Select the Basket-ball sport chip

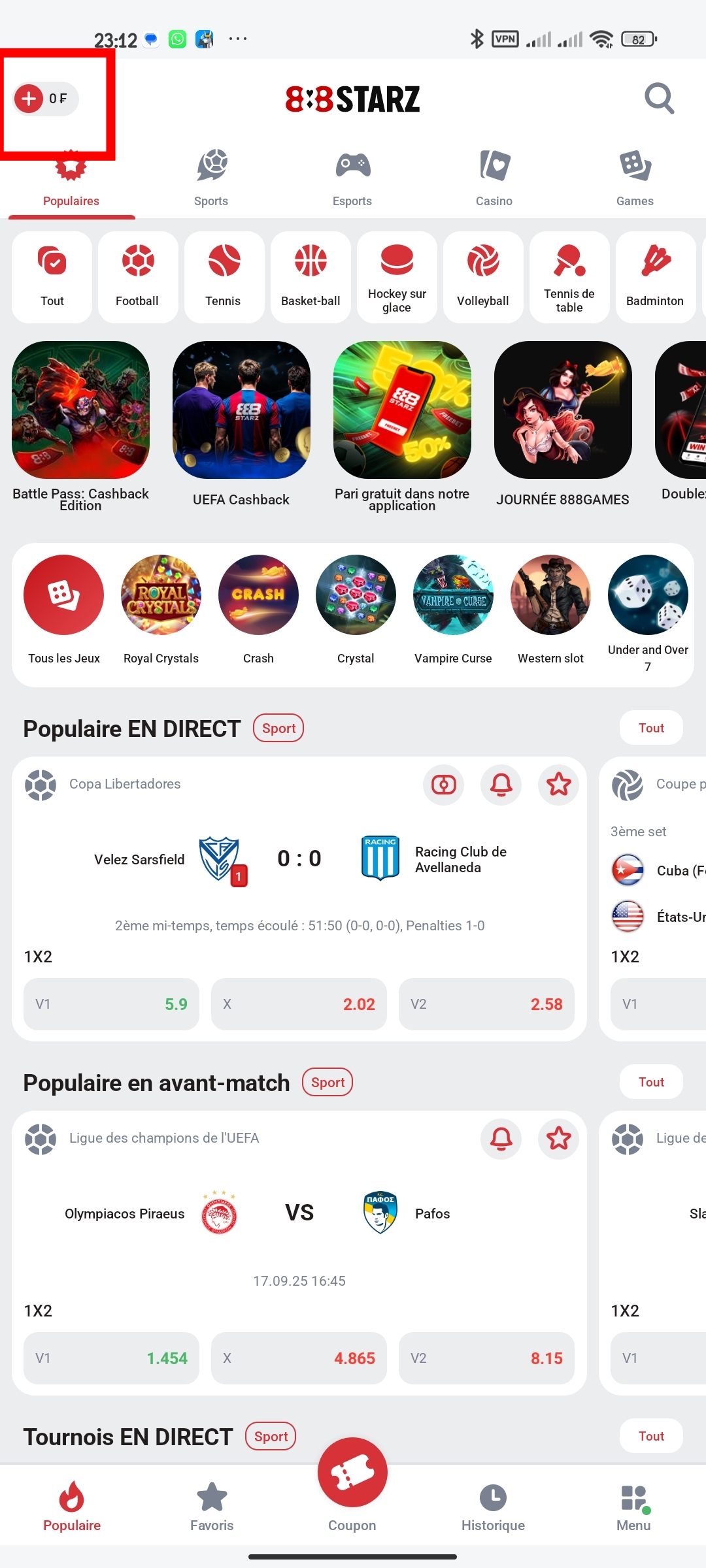[311, 277]
